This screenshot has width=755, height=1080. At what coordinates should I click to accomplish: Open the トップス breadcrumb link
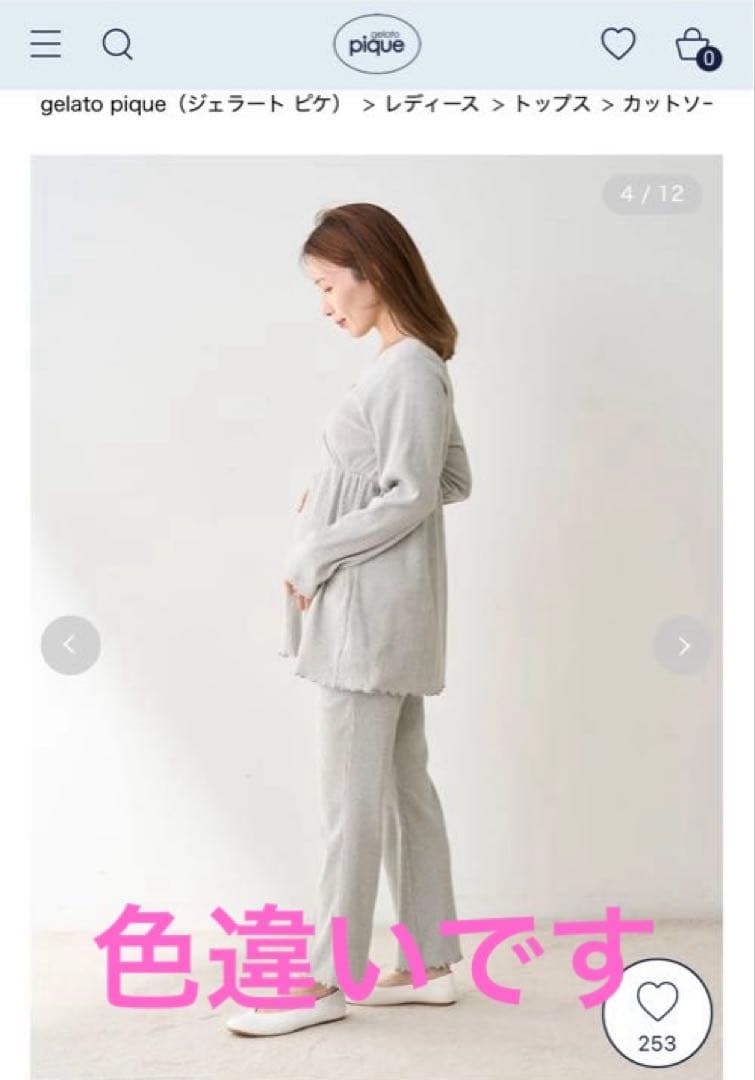(x=552, y=105)
